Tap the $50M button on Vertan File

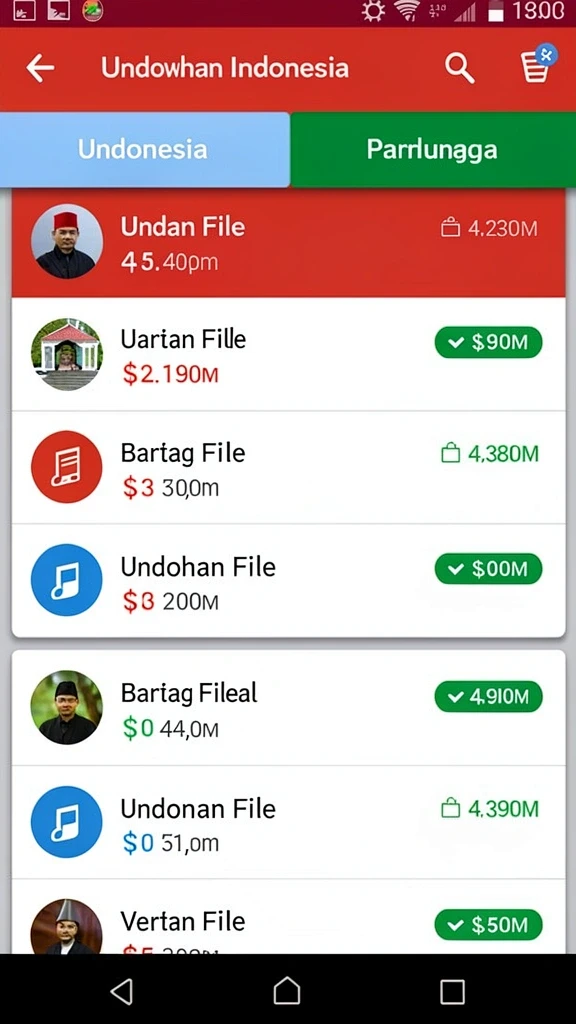[488, 925]
